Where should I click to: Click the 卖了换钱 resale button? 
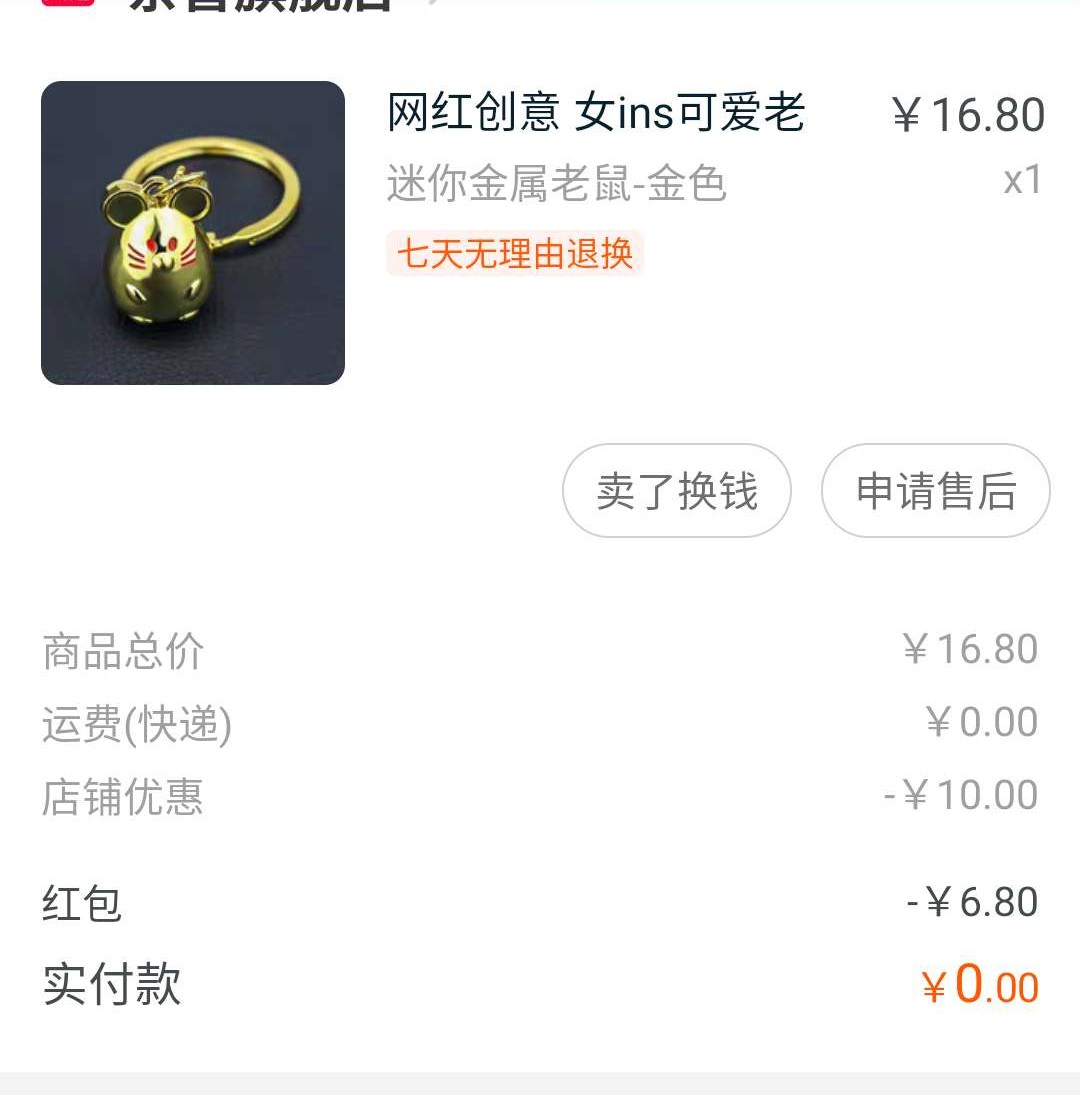pyautogui.click(x=676, y=490)
